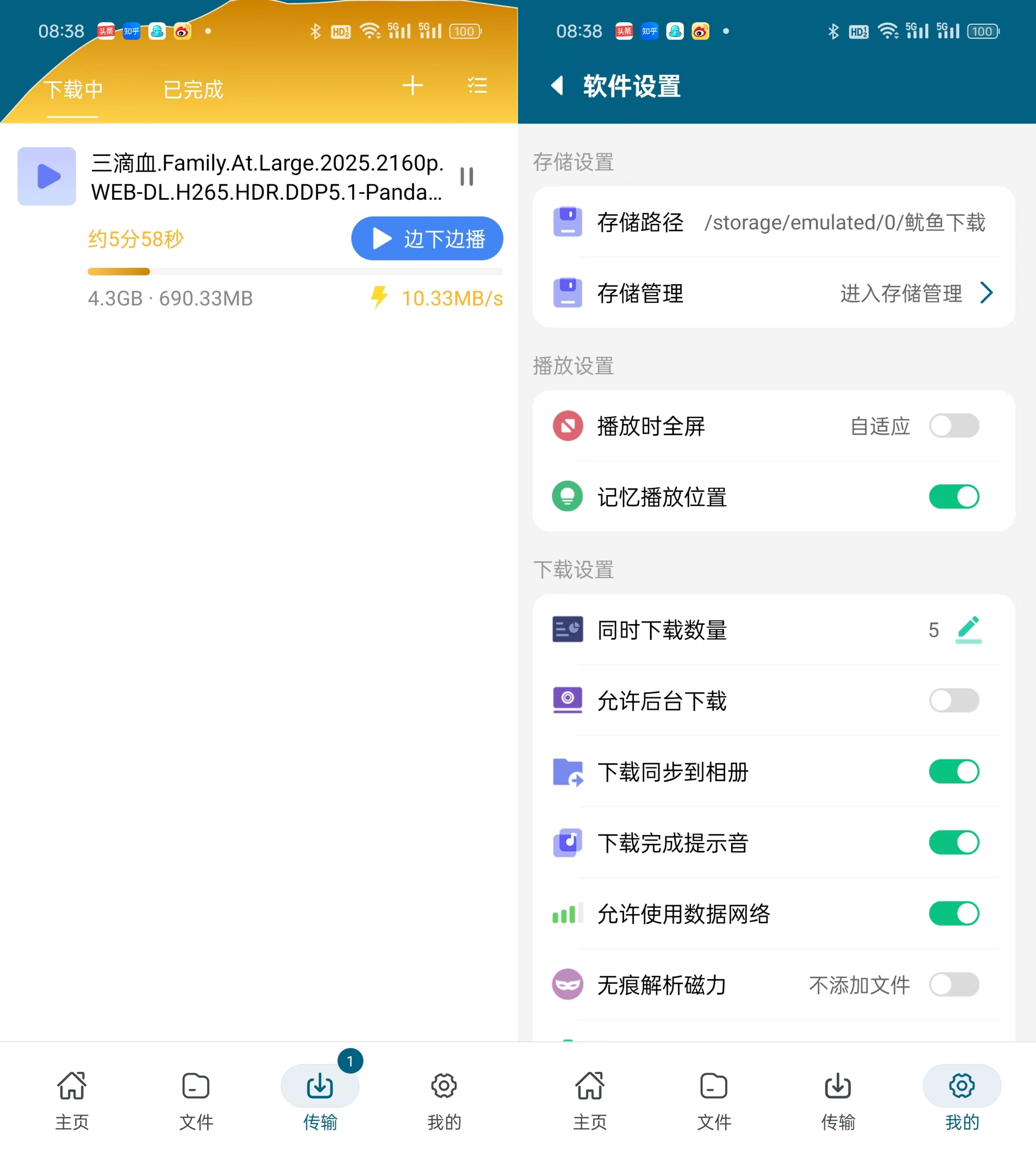This screenshot has width=1036, height=1158.
Task: Go back from 软件设置
Action: [557, 86]
